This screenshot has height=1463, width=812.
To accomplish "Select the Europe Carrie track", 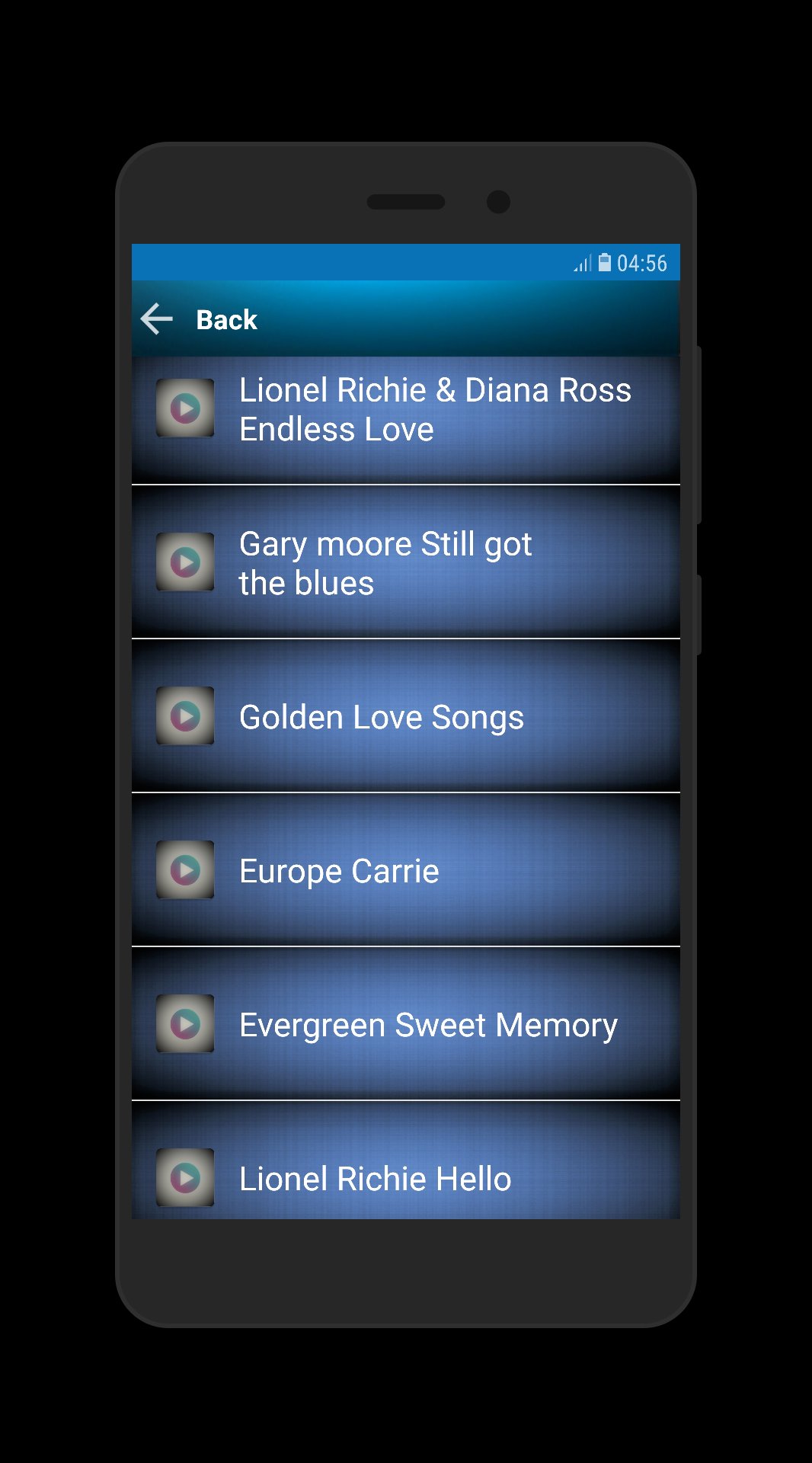I will tap(406, 870).
